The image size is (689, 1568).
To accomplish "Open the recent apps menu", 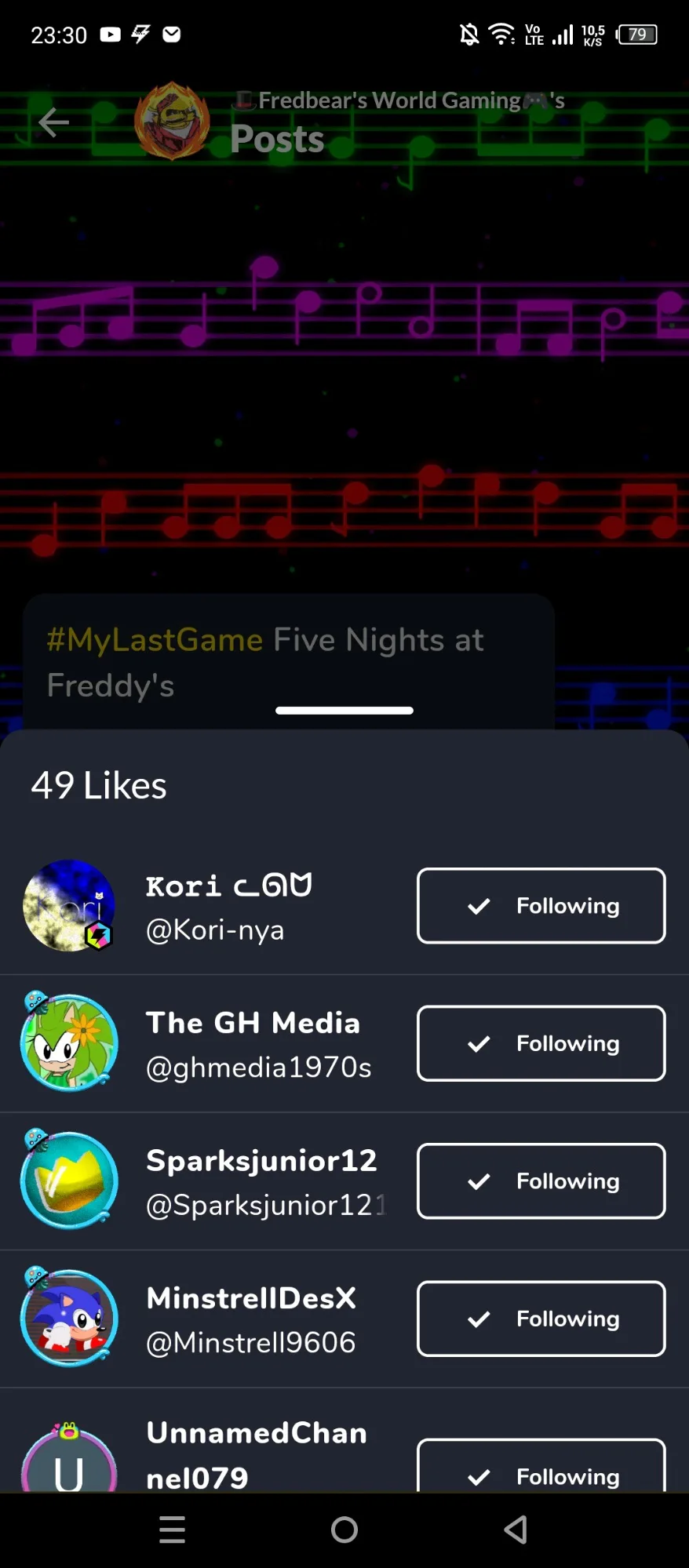I will [173, 1530].
